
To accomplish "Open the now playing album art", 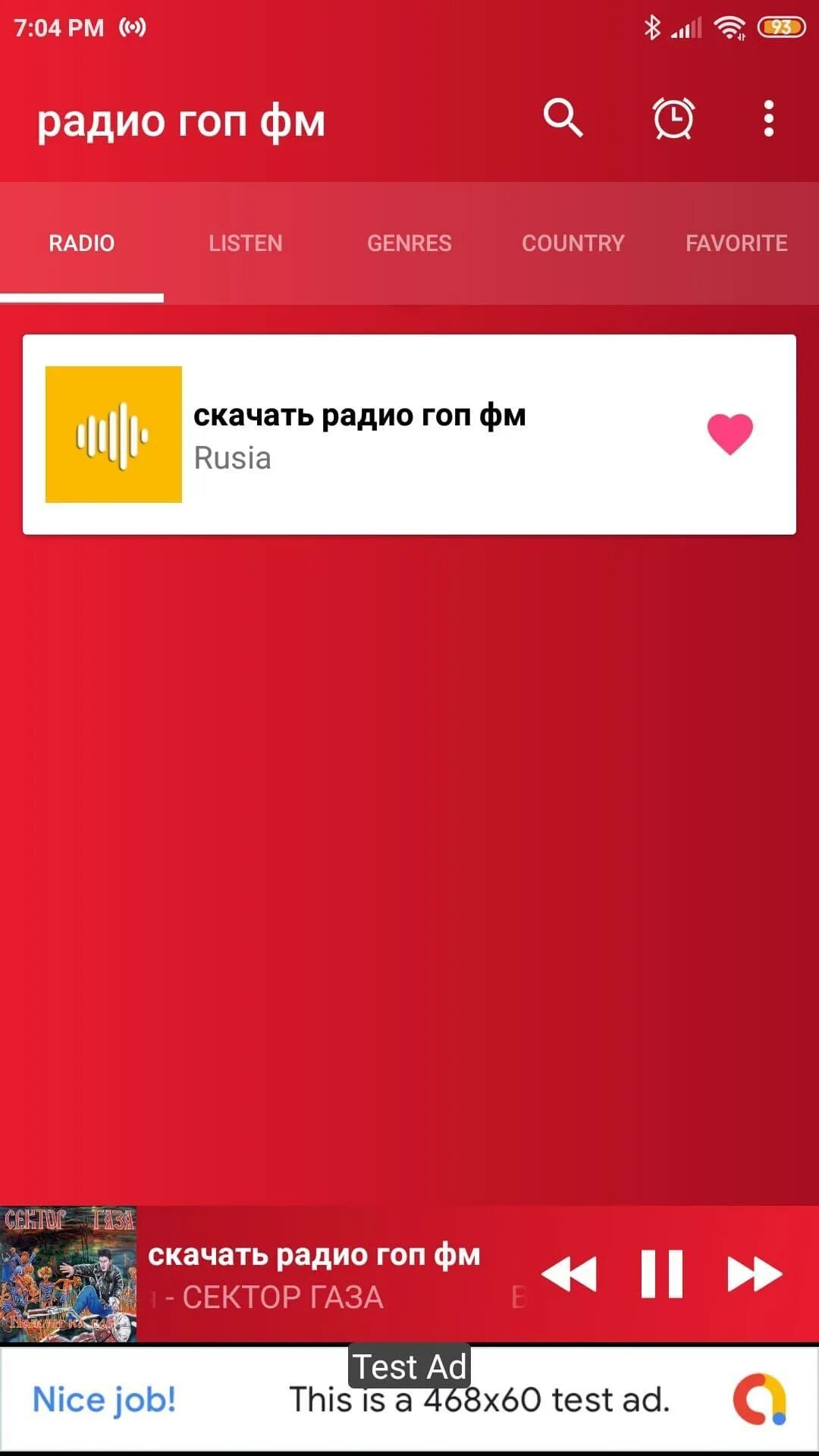I will (68, 1274).
